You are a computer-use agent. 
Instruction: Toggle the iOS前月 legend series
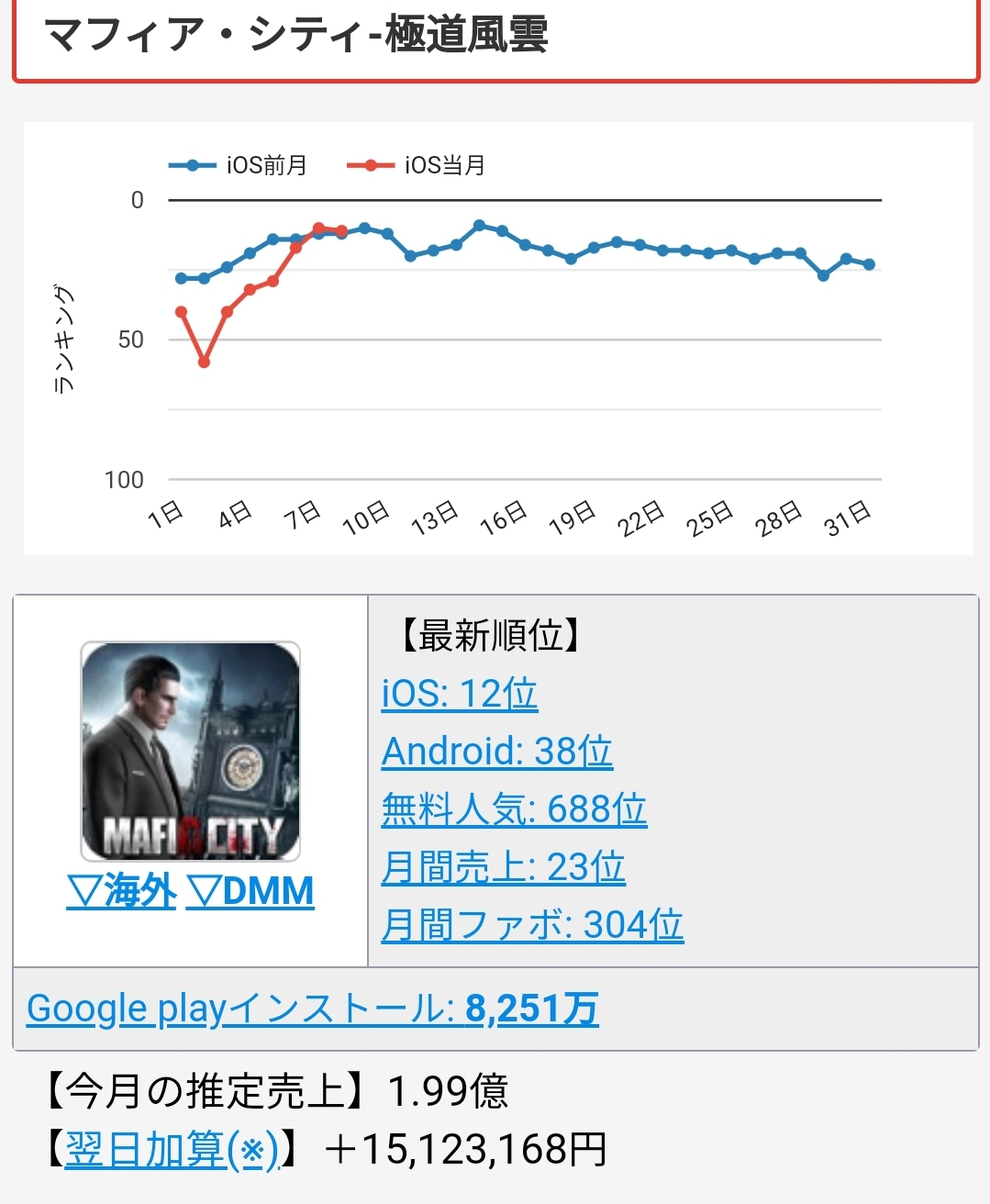point(239,165)
